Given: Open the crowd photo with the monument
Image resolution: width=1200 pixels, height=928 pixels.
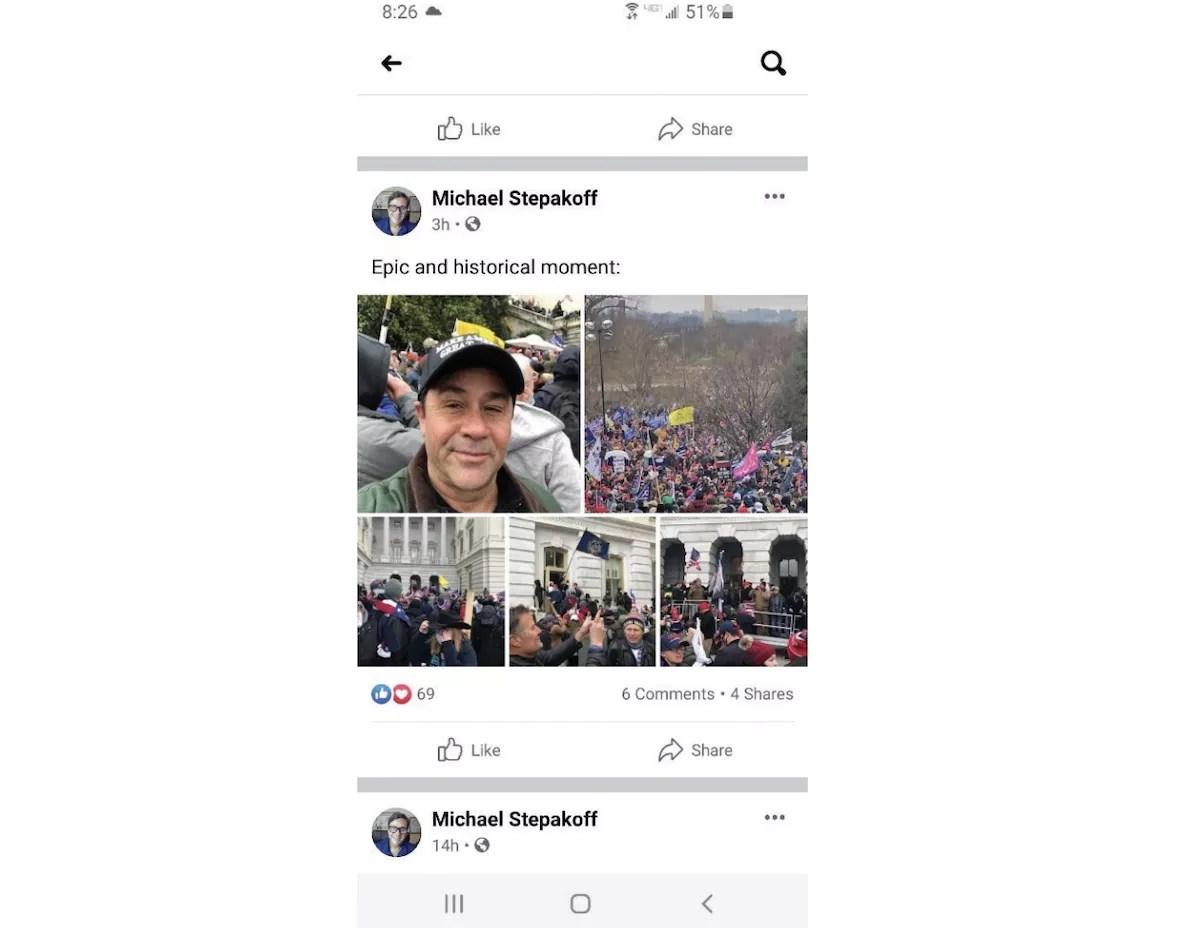Looking at the screenshot, I should (696, 404).
